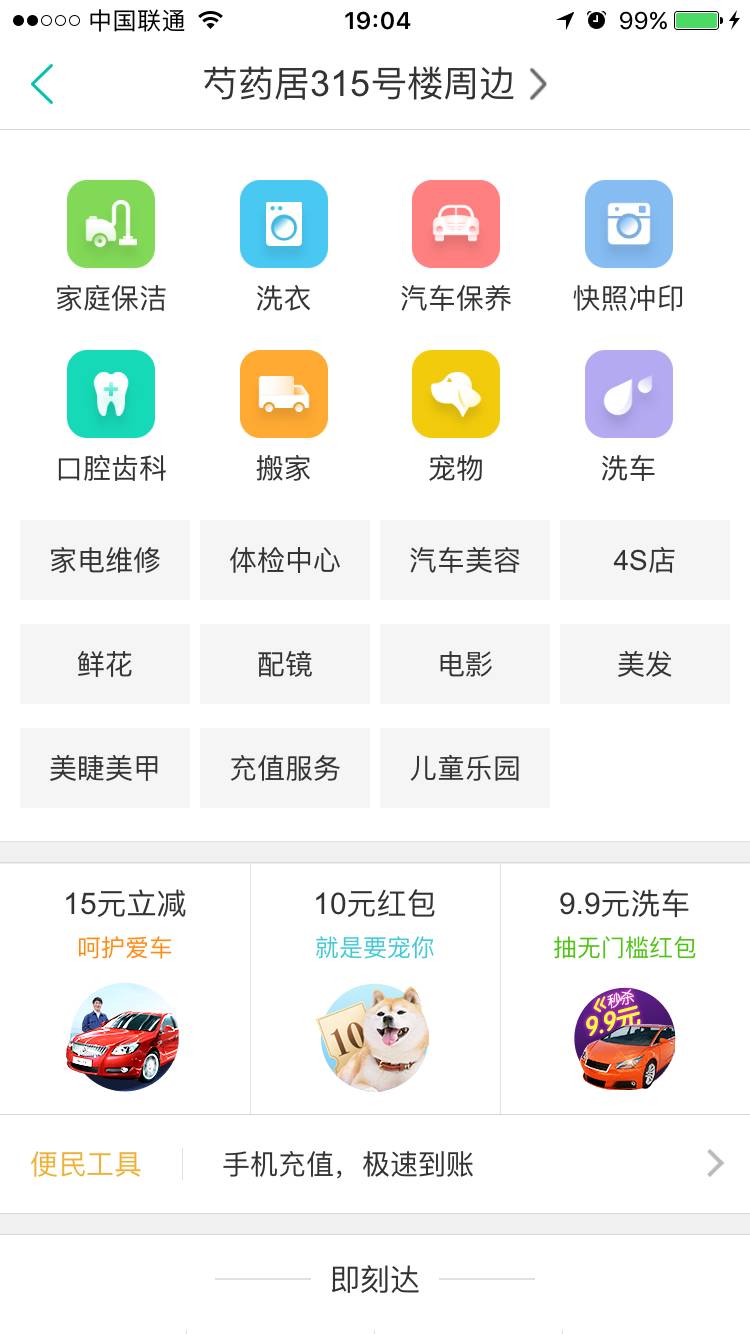View the 15元立减 car care promo

125,988
